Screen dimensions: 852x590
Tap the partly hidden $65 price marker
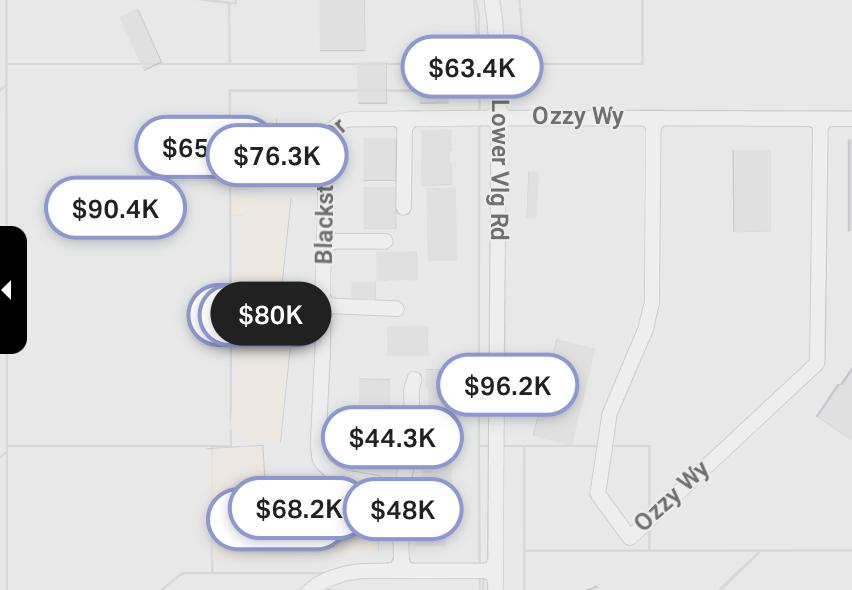172,147
